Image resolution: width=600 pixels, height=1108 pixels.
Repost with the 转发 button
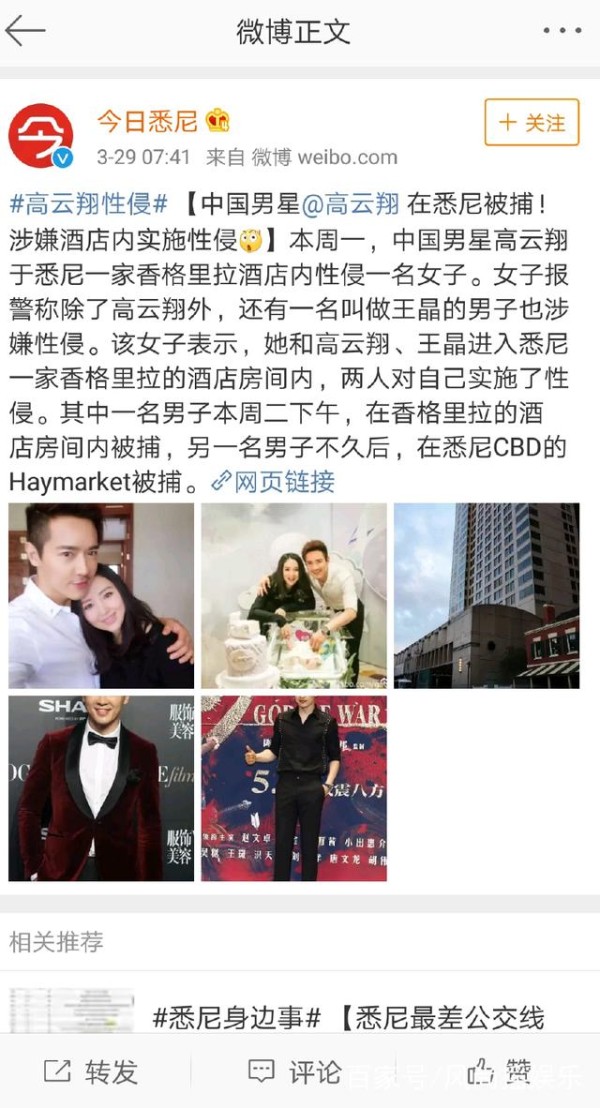tap(90, 1072)
